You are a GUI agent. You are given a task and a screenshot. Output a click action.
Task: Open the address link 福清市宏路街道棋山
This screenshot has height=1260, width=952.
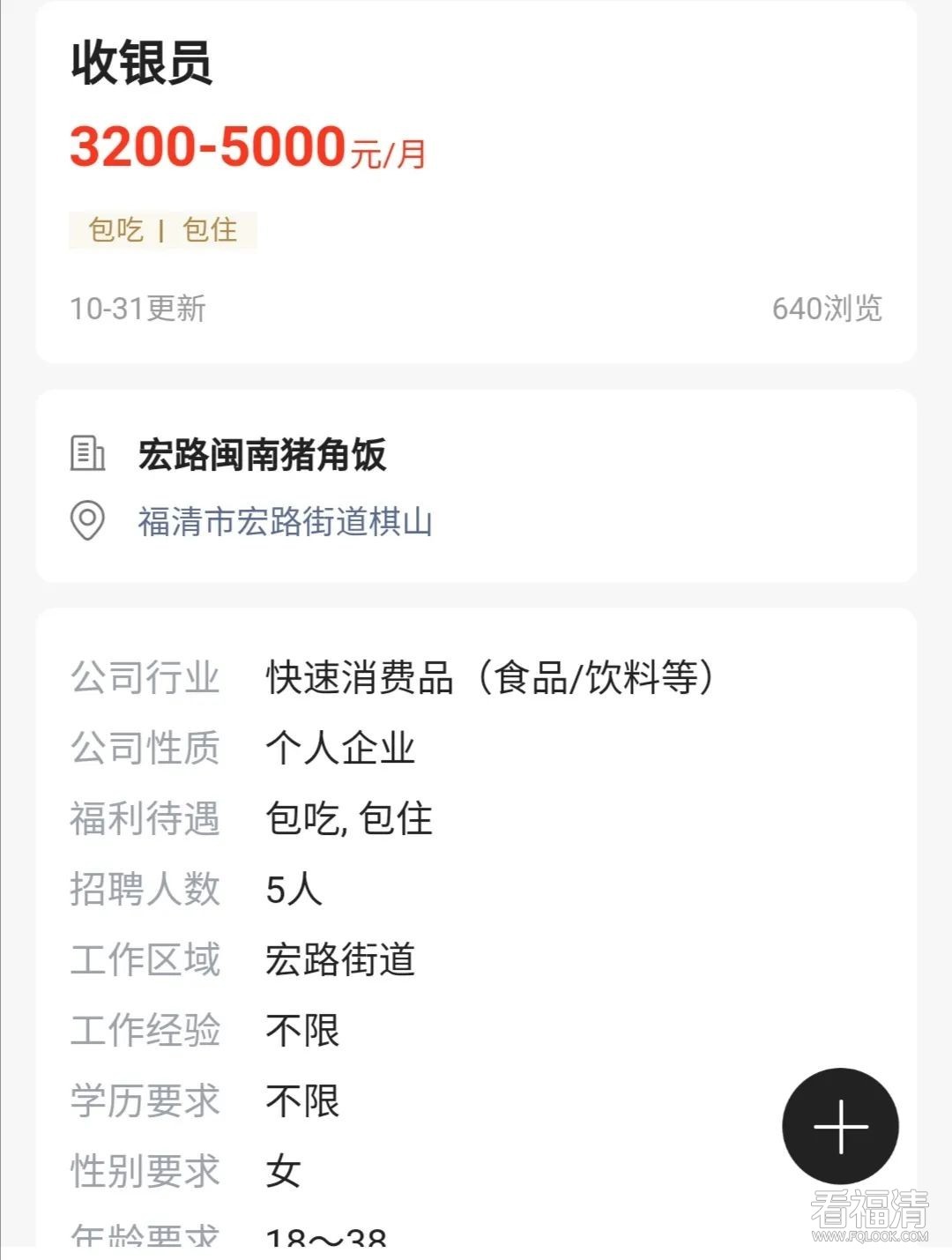(285, 521)
